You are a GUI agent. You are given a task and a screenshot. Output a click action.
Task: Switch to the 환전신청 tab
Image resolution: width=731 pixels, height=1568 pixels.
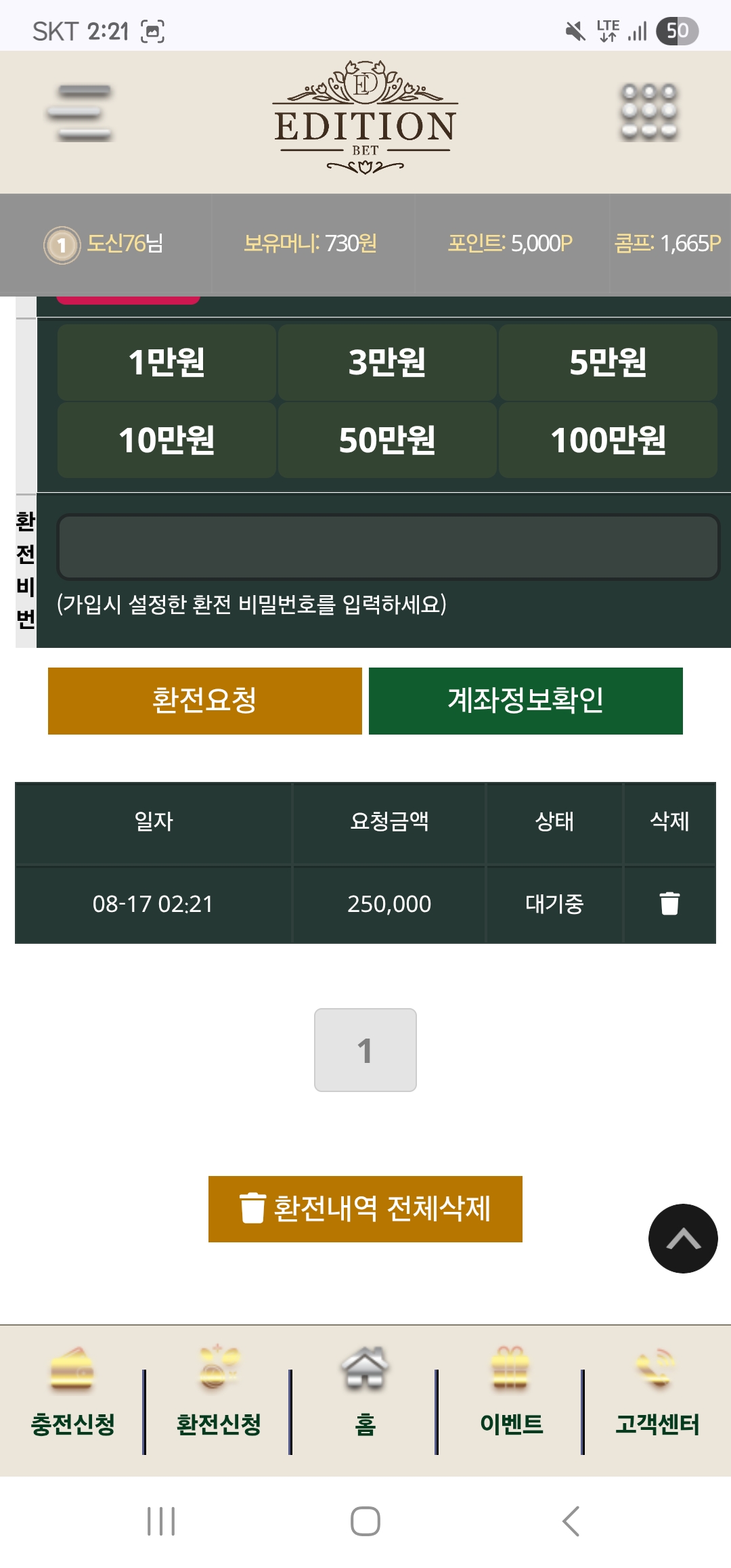click(219, 1391)
